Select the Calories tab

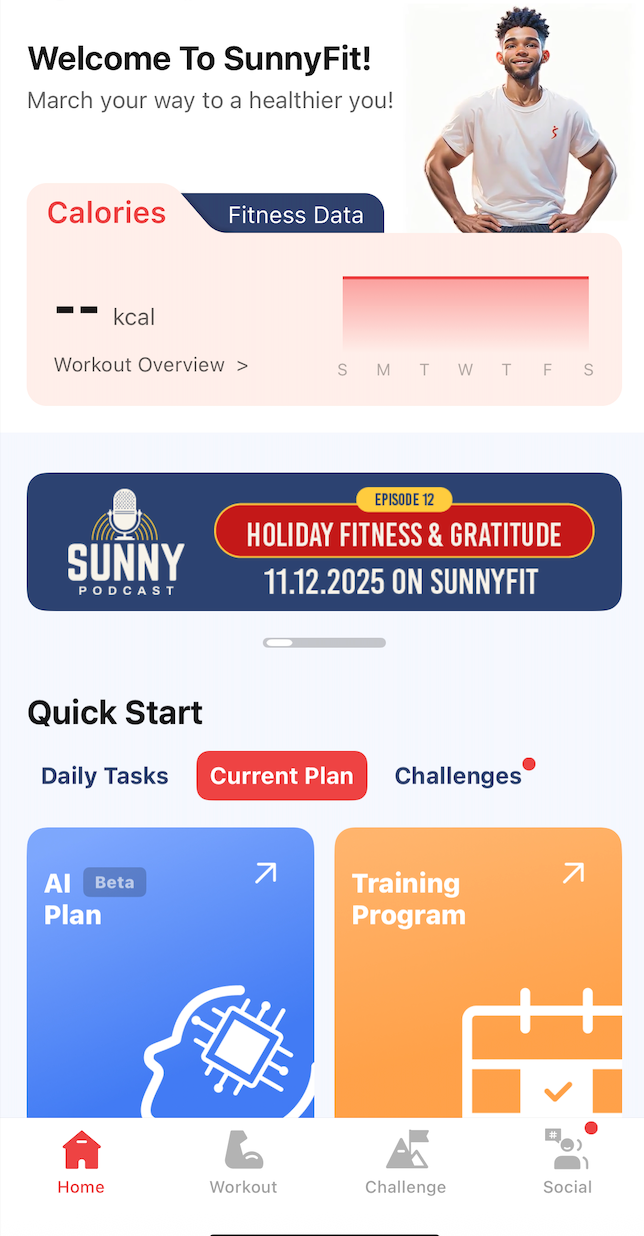[106, 213]
